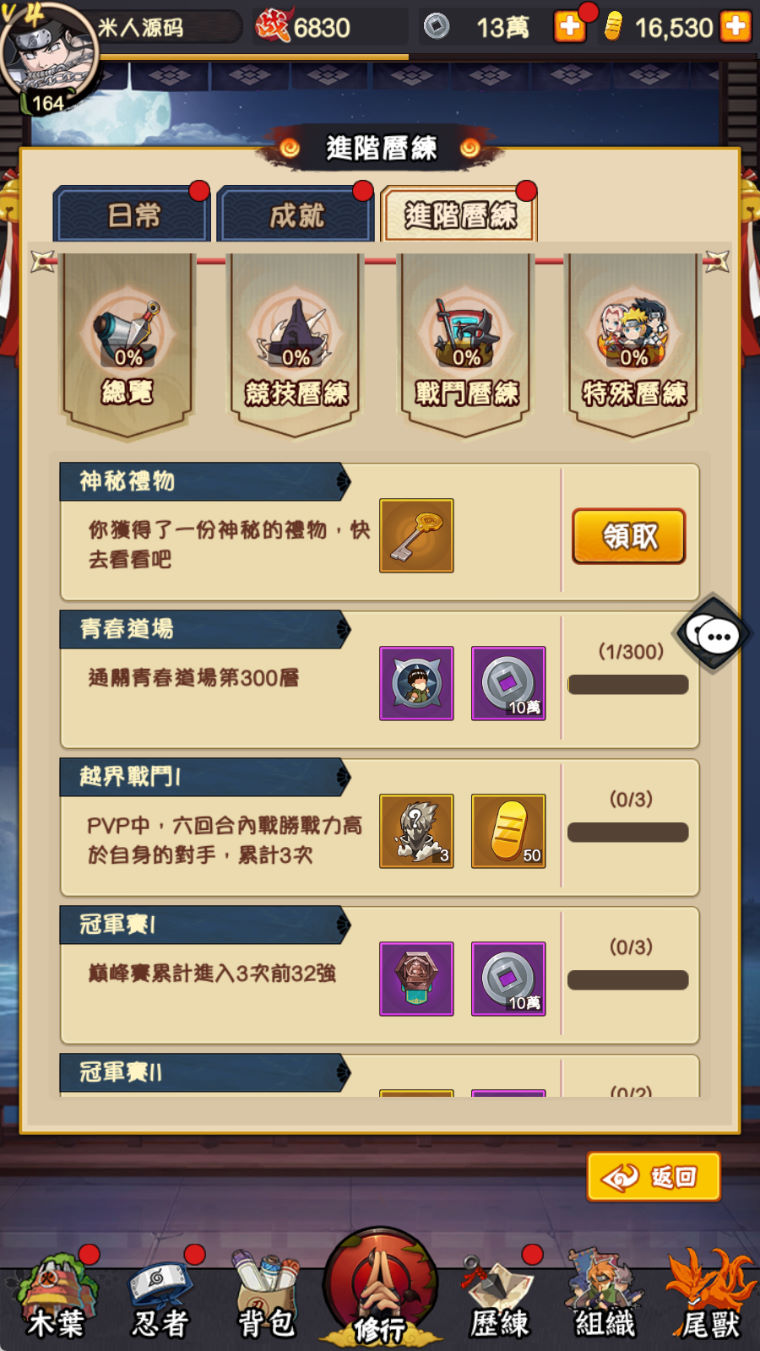Screen dimensions: 760x1351
Task: Select the 進階歷練 tab
Action: pos(459,214)
